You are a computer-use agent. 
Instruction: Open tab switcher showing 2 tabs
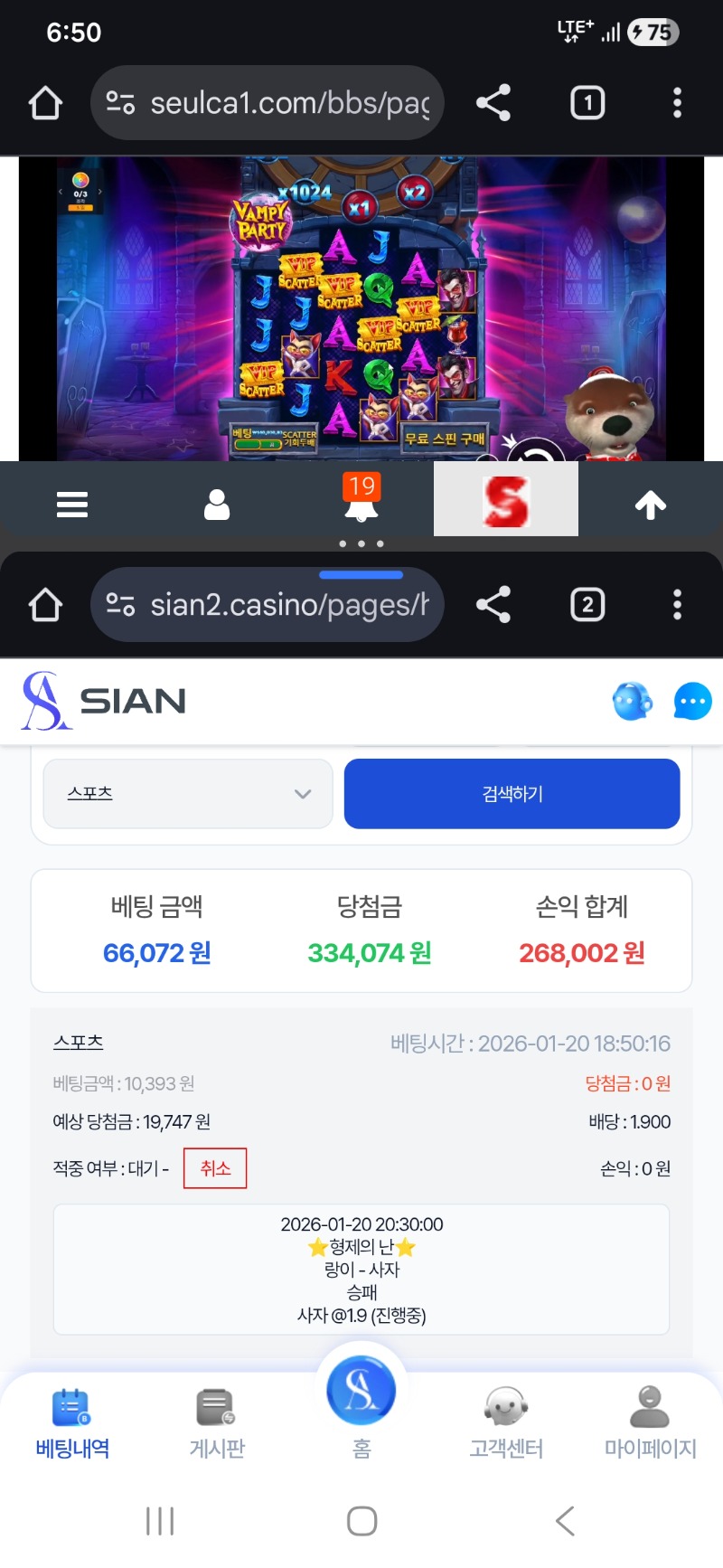[x=587, y=605]
